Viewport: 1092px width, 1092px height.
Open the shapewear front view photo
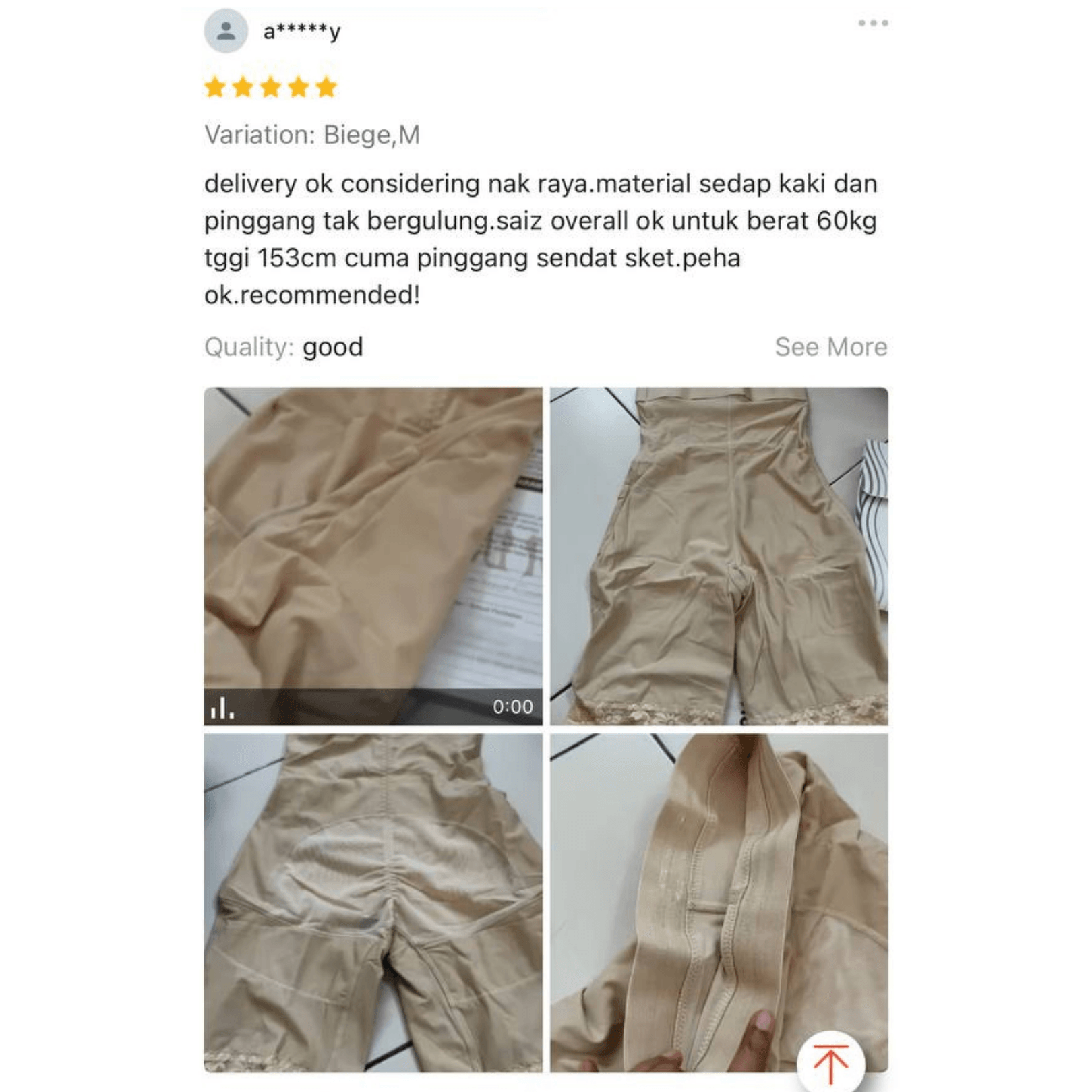tap(719, 556)
